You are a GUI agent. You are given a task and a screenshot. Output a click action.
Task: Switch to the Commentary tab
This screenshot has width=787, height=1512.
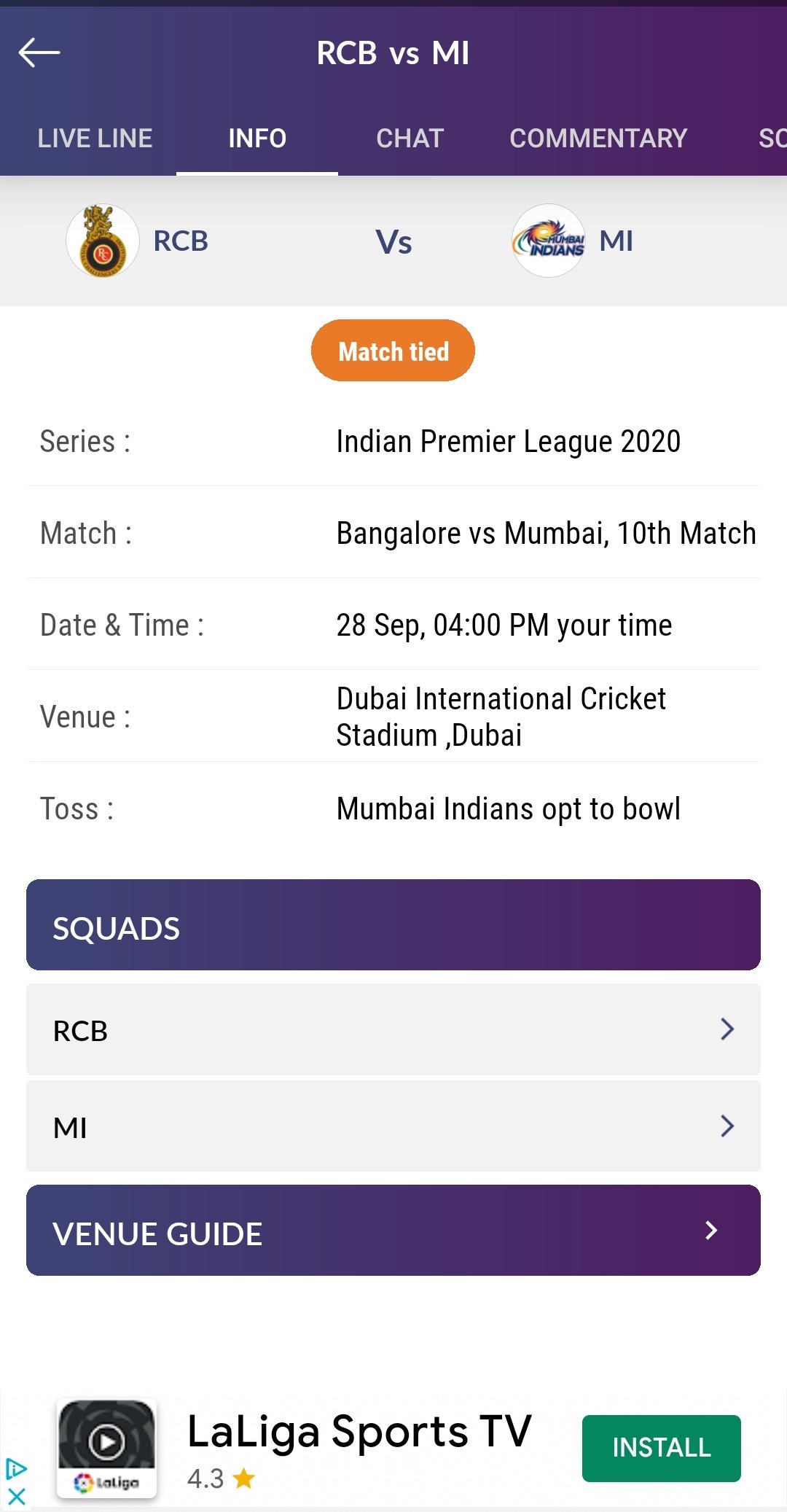[598, 139]
